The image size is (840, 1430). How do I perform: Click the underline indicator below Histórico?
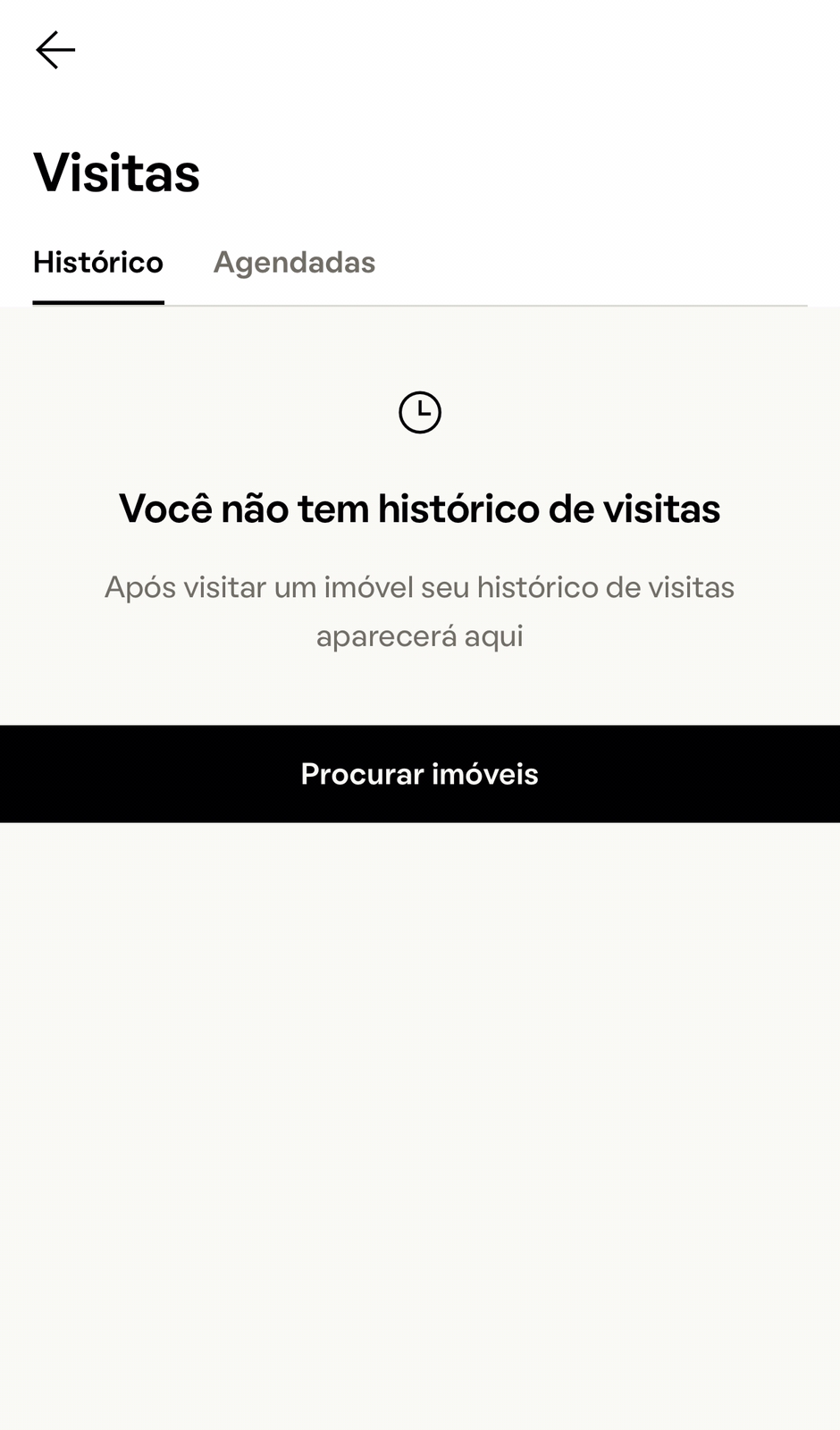(98, 305)
